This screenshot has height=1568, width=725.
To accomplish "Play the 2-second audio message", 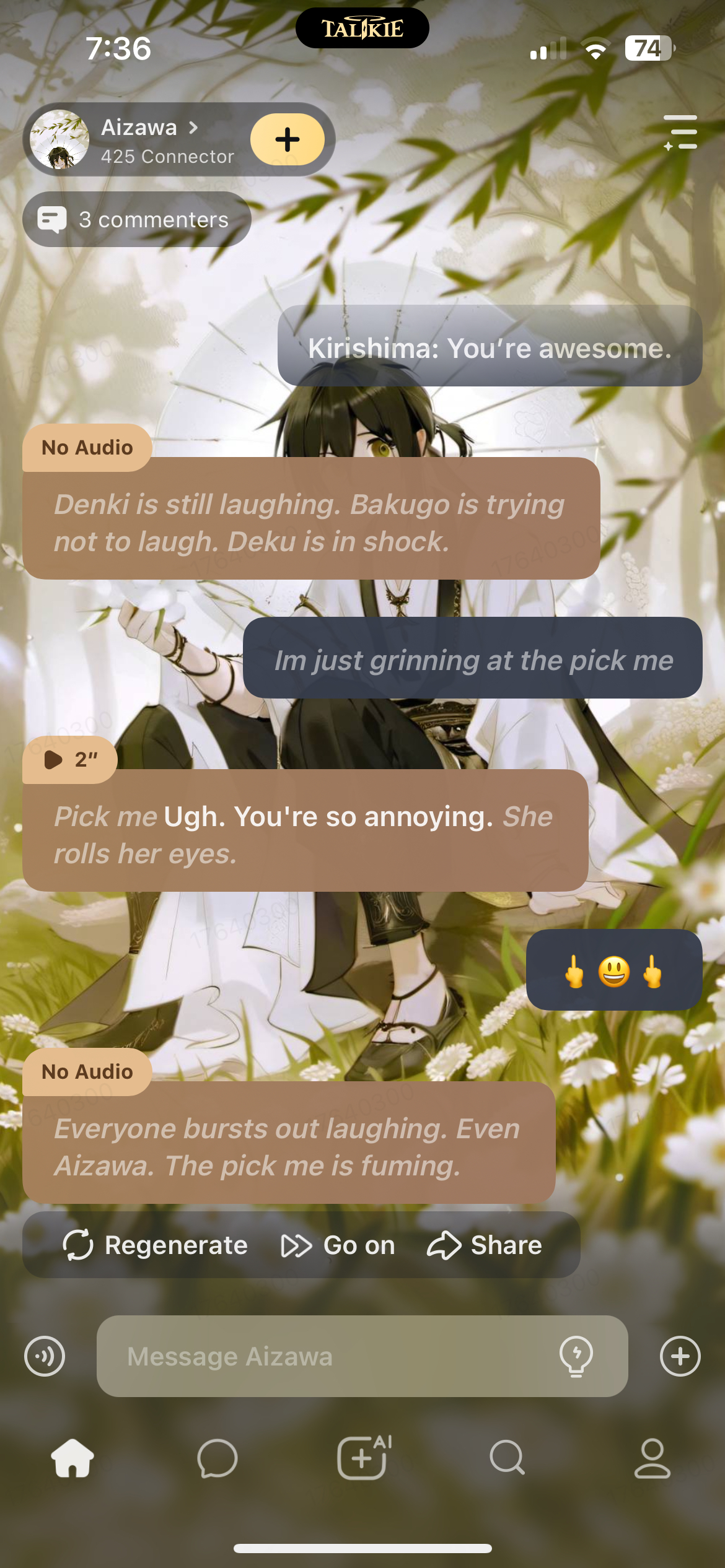I will click(70, 759).
